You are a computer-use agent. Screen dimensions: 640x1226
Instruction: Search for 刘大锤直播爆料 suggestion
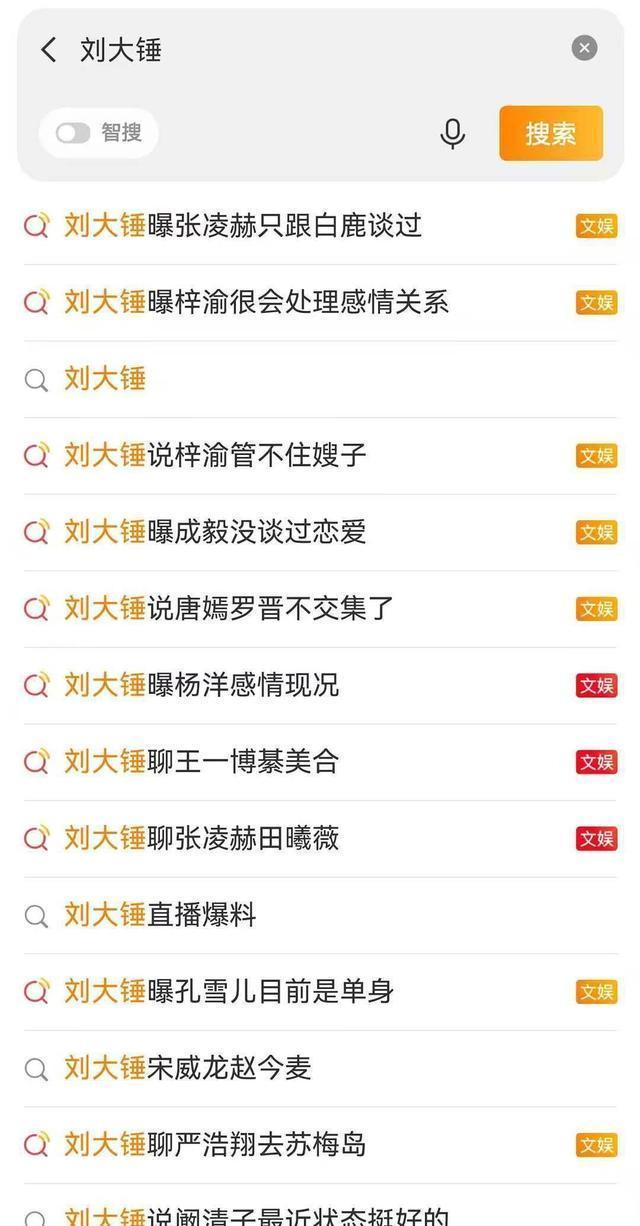click(161, 915)
